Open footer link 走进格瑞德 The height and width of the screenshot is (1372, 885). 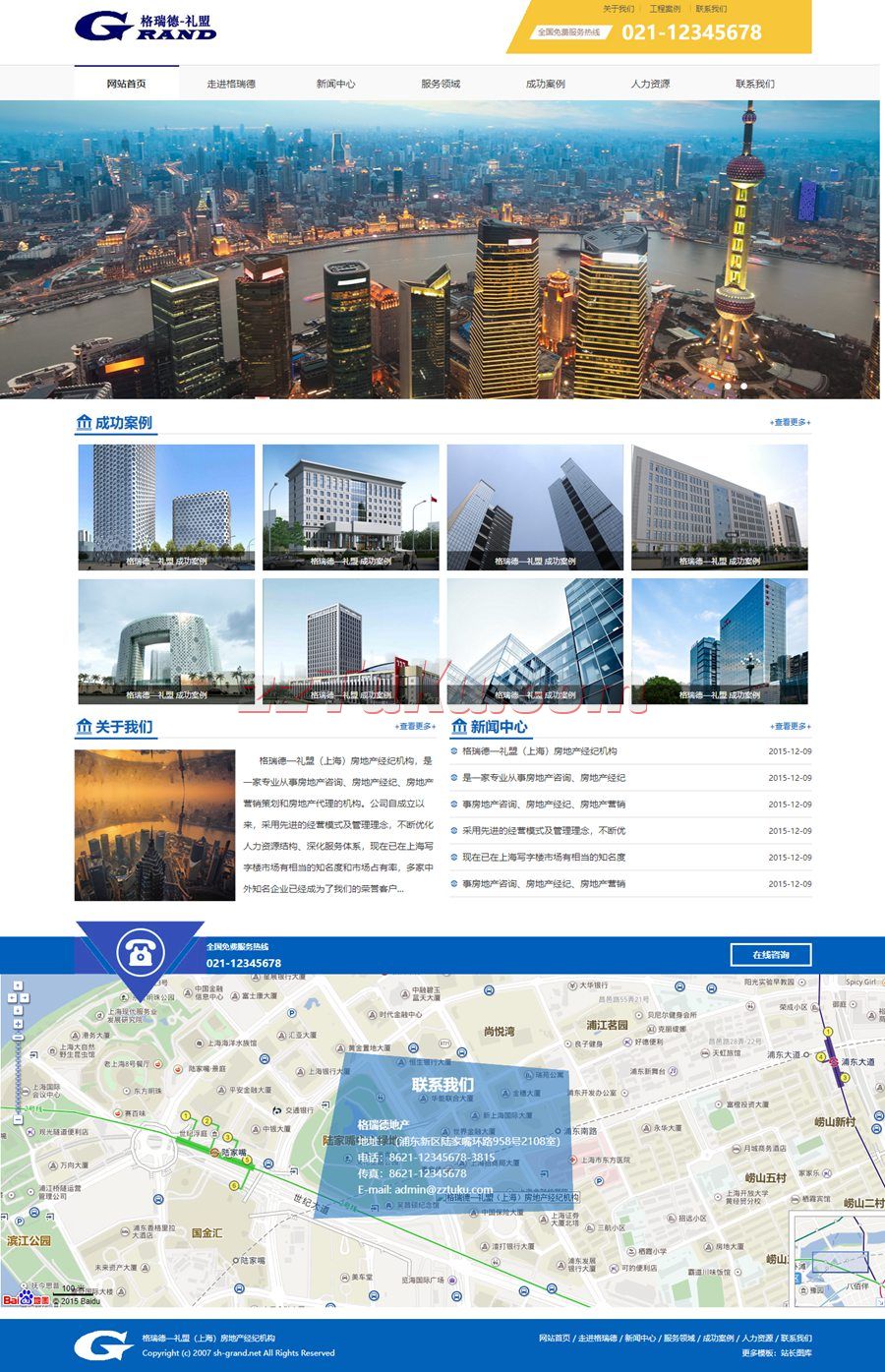(597, 1338)
